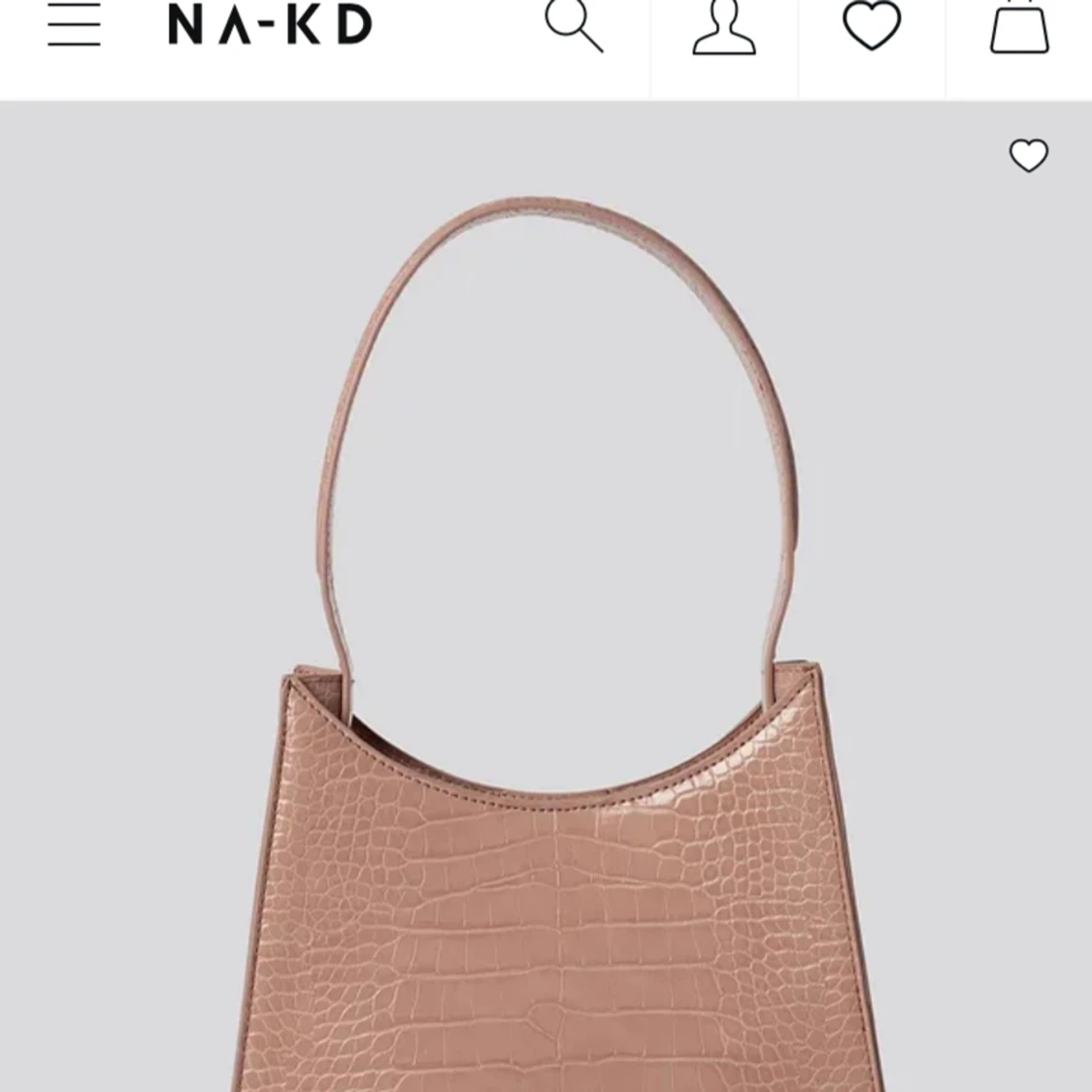This screenshot has height=1092, width=1092.
Task: Go to the NA-KD home page
Action: [270, 25]
